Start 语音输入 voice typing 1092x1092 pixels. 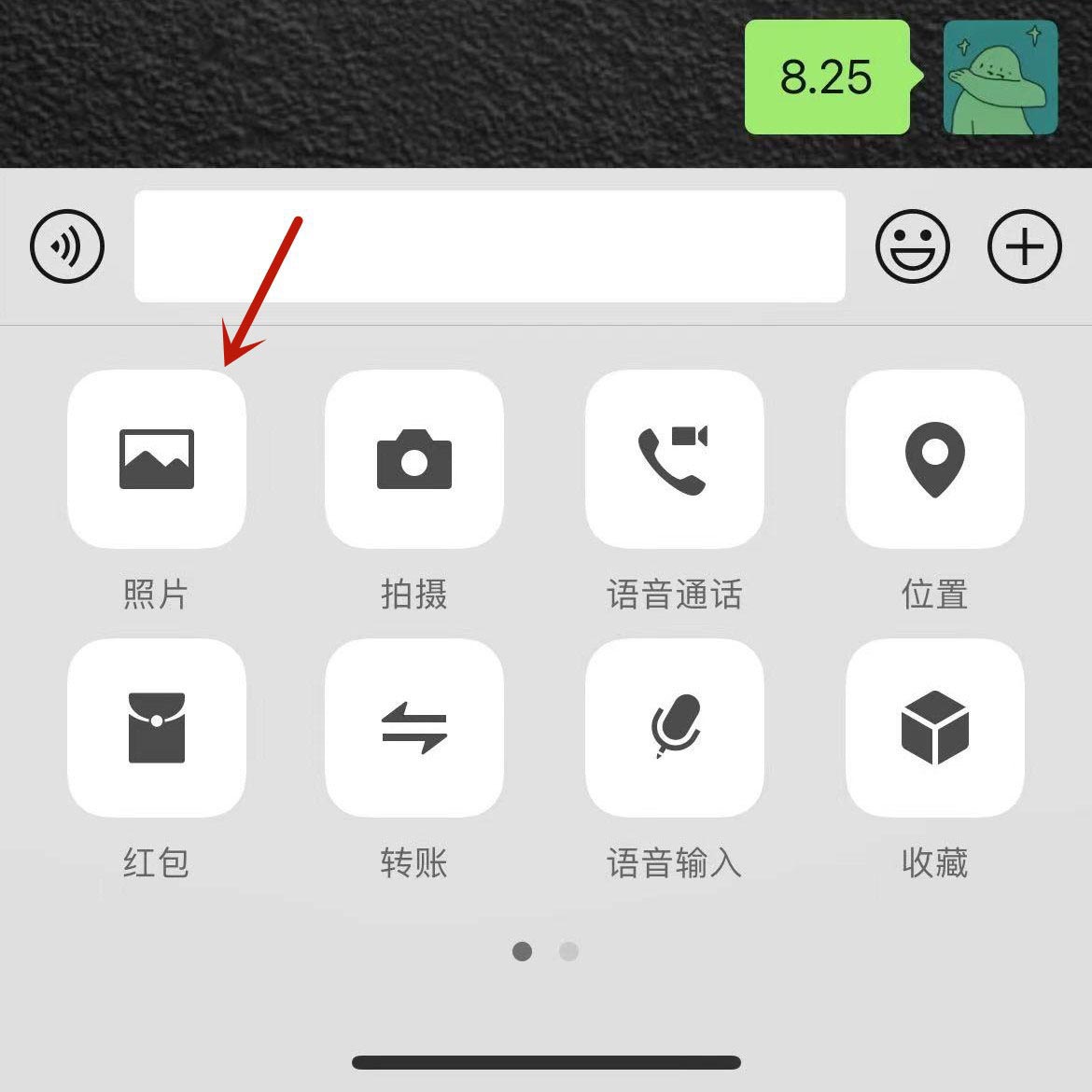[674, 727]
